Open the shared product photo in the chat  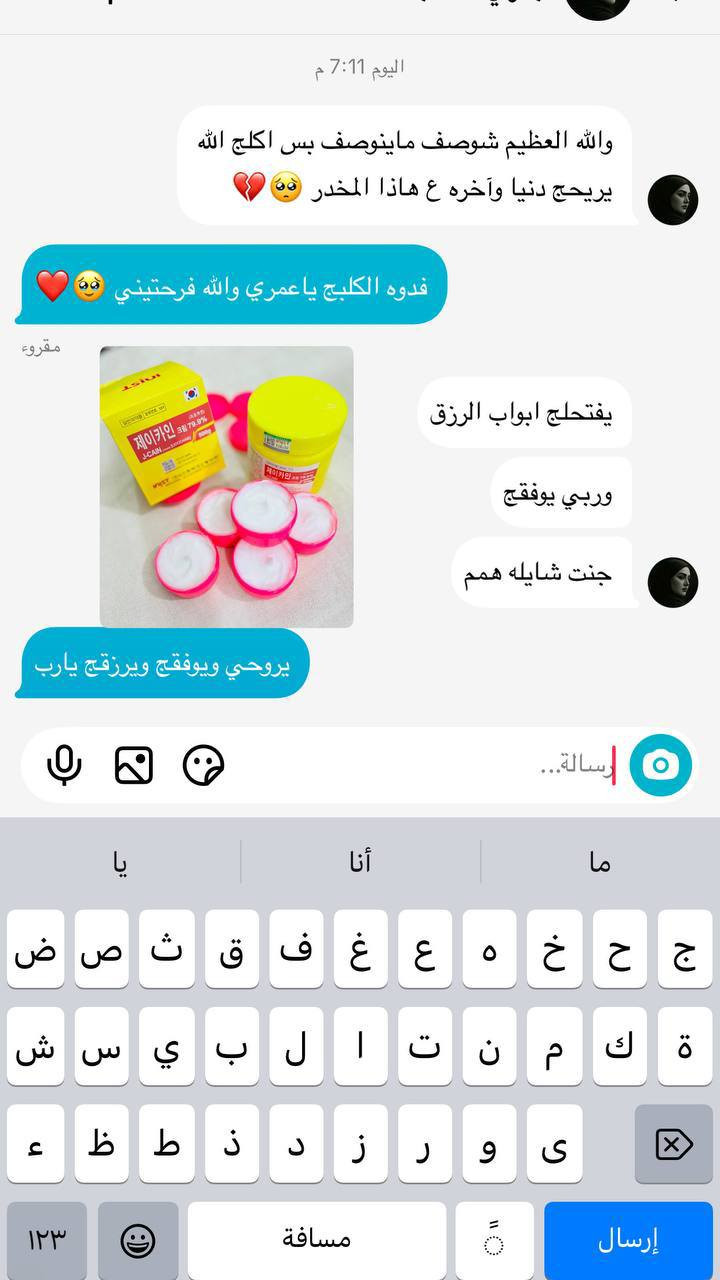228,487
